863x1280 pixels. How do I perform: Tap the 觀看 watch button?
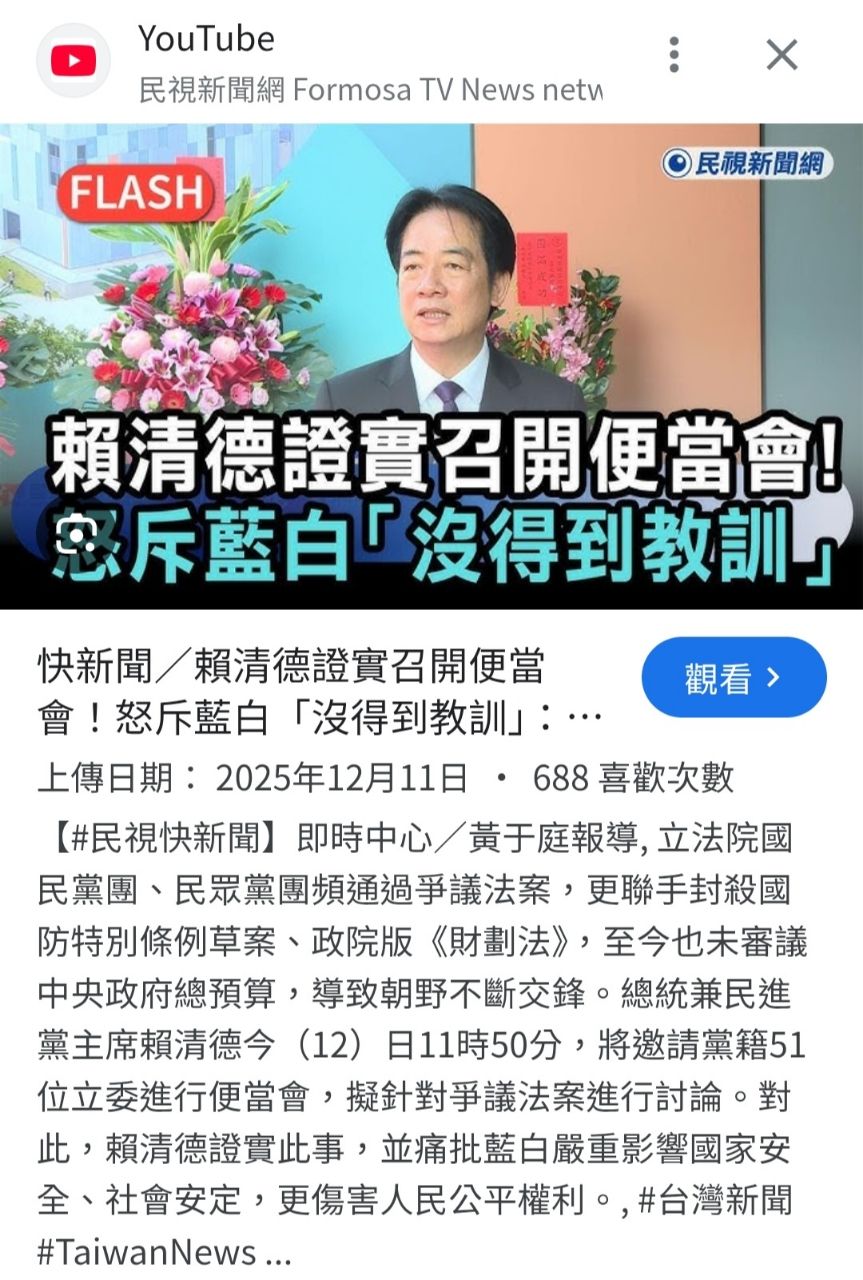[733, 678]
